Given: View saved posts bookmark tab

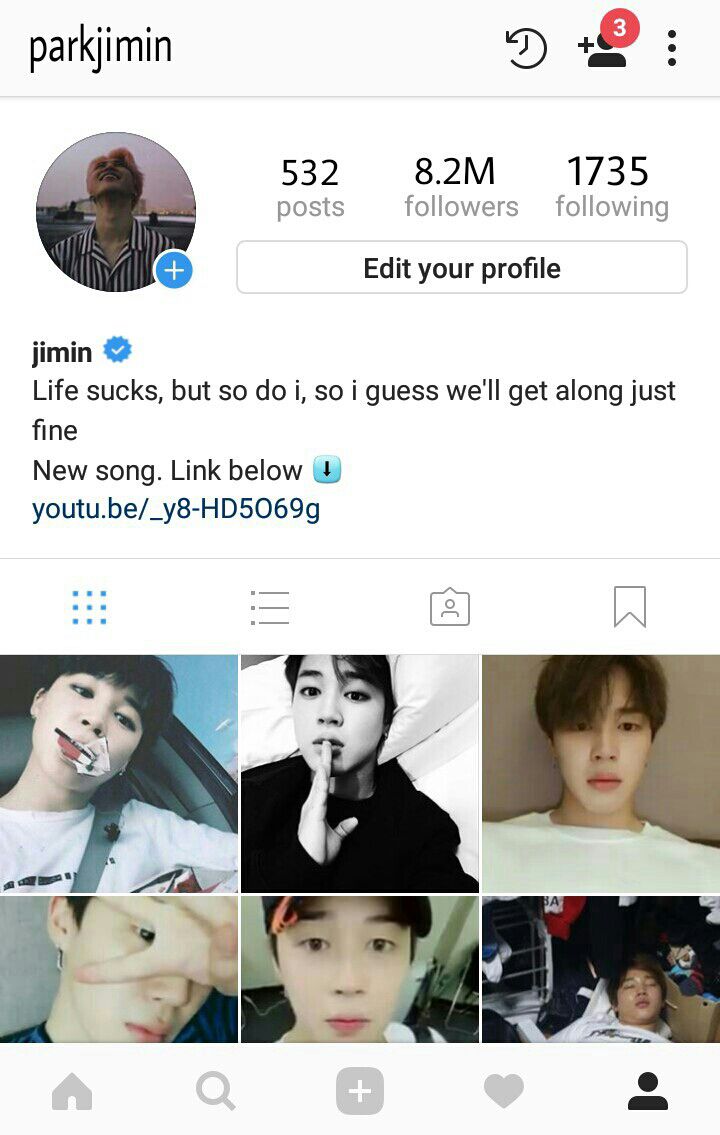Looking at the screenshot, I should [x=630, y=607].
